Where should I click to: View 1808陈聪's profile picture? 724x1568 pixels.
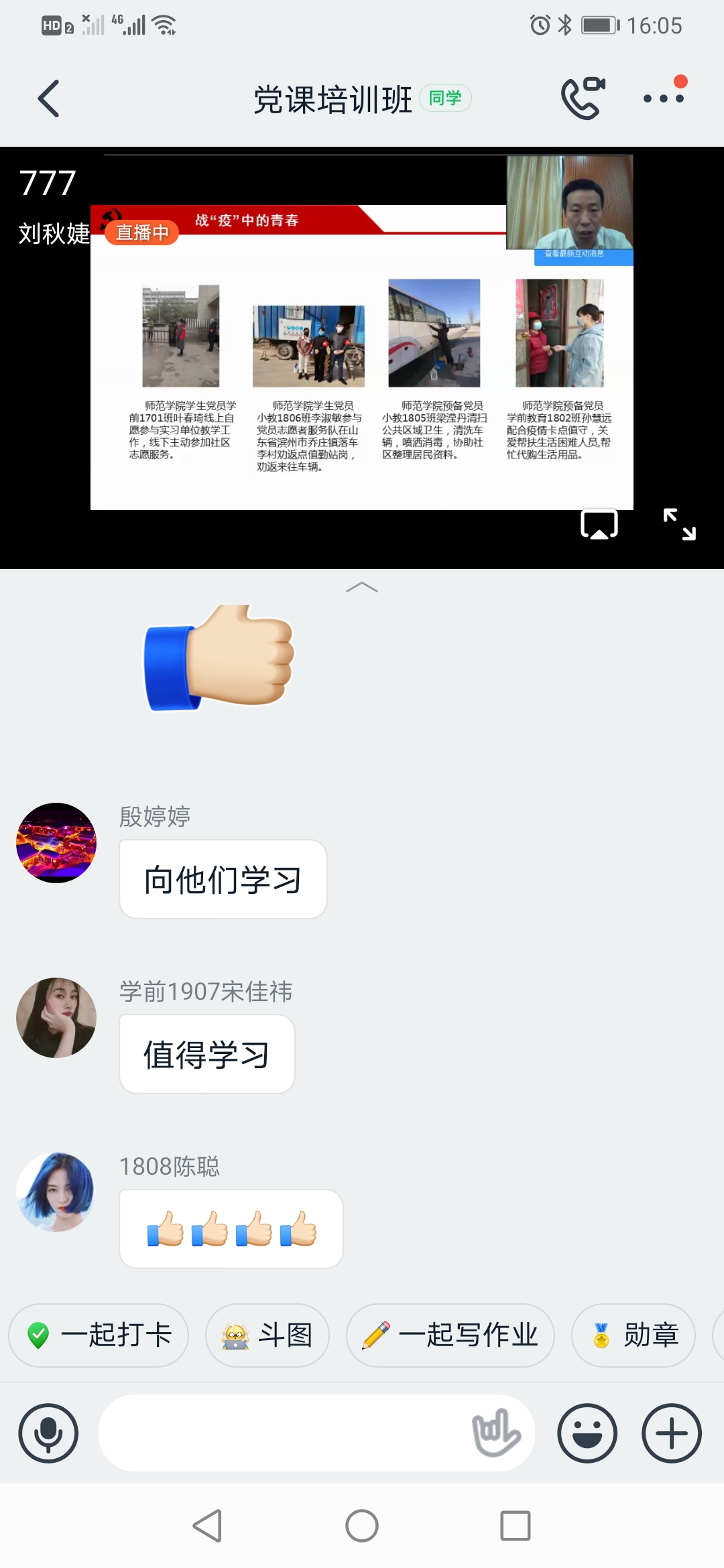tap(56, 1192)
